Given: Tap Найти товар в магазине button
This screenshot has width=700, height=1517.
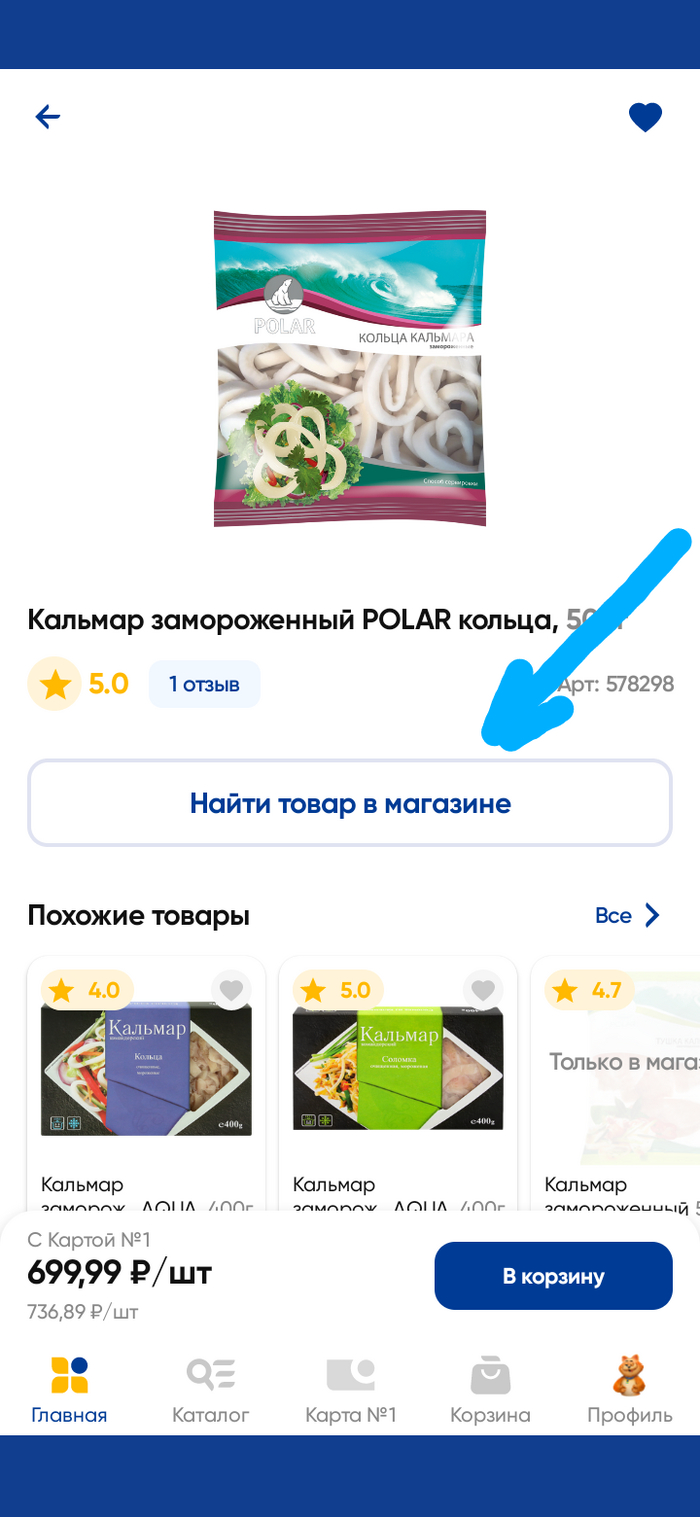Looking at the screenshot, I should tap(350, 803).
